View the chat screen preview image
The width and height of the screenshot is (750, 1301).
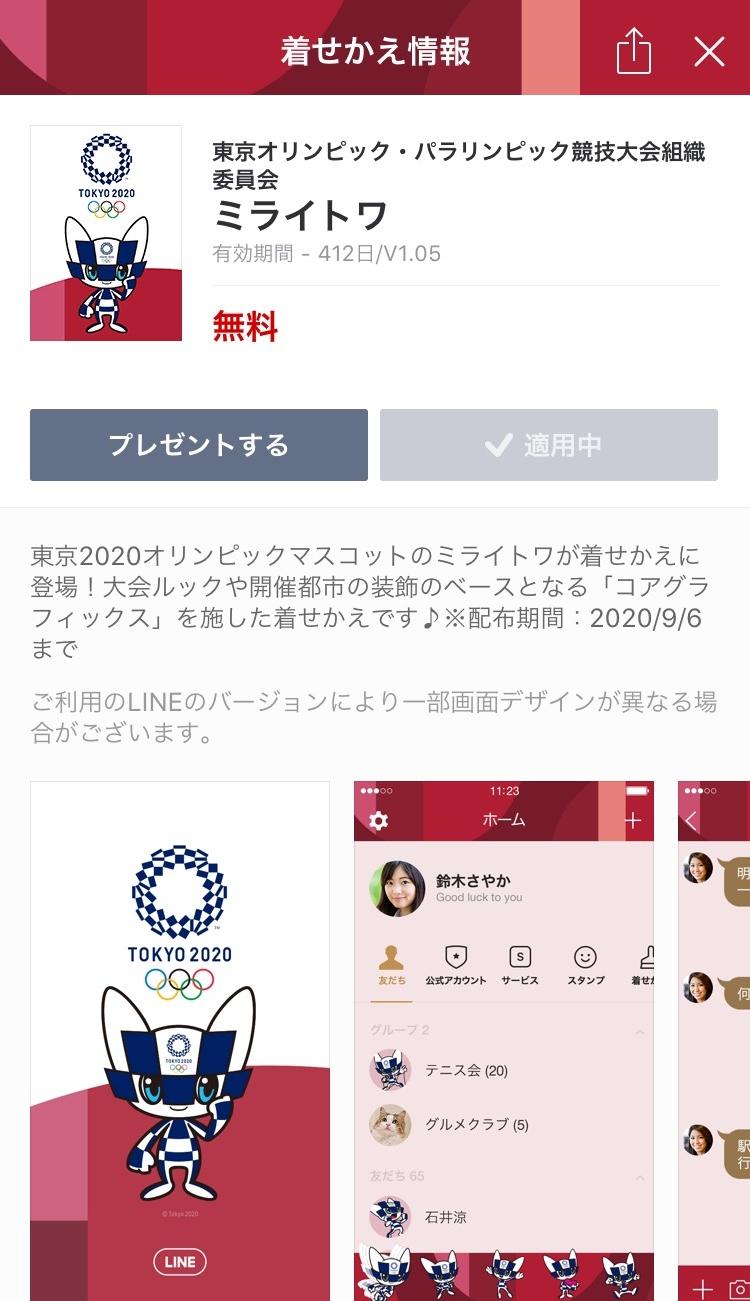click(x=716, y=1040)
